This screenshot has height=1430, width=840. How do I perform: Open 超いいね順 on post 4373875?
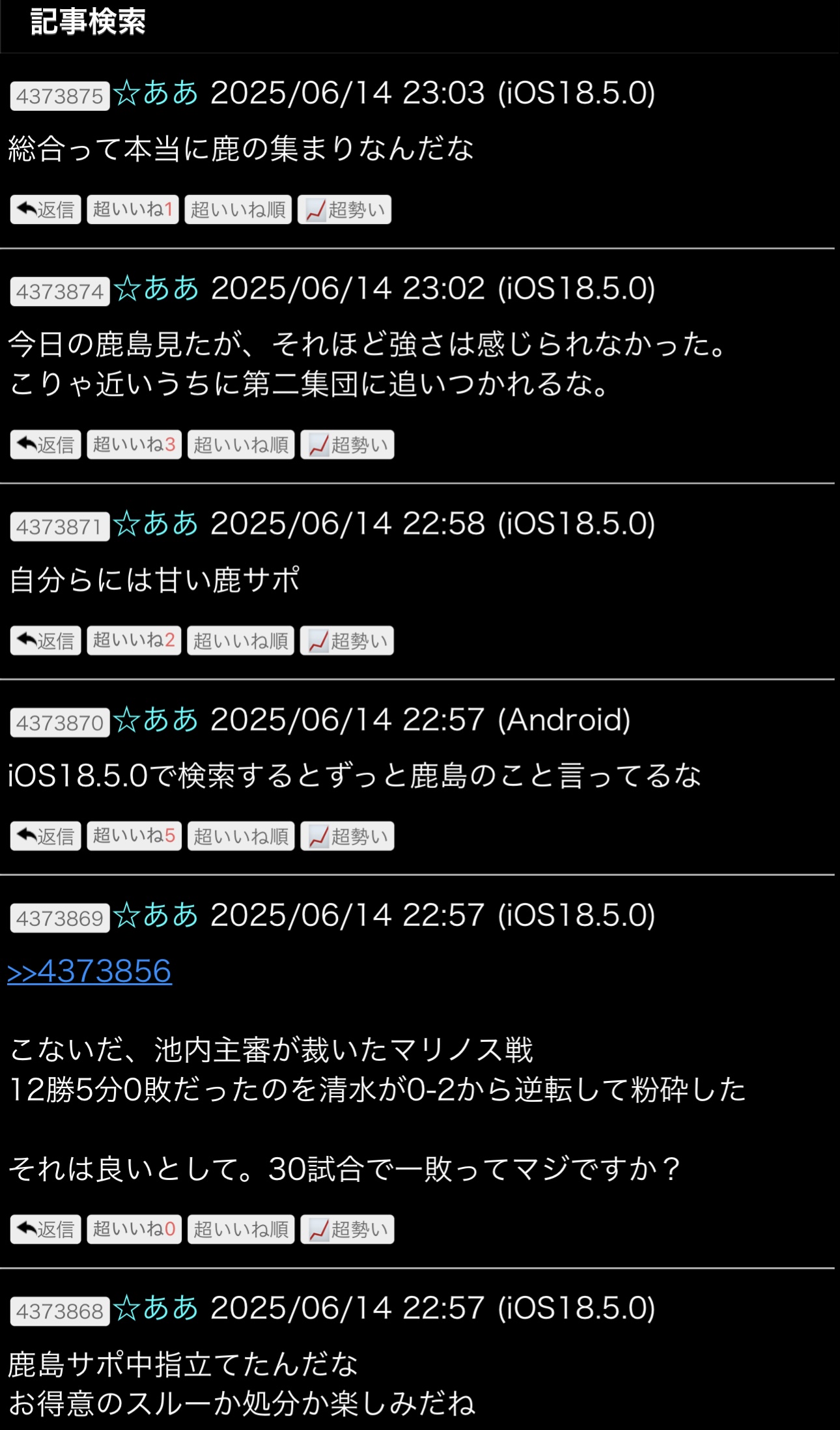click(x=238, y=210)
